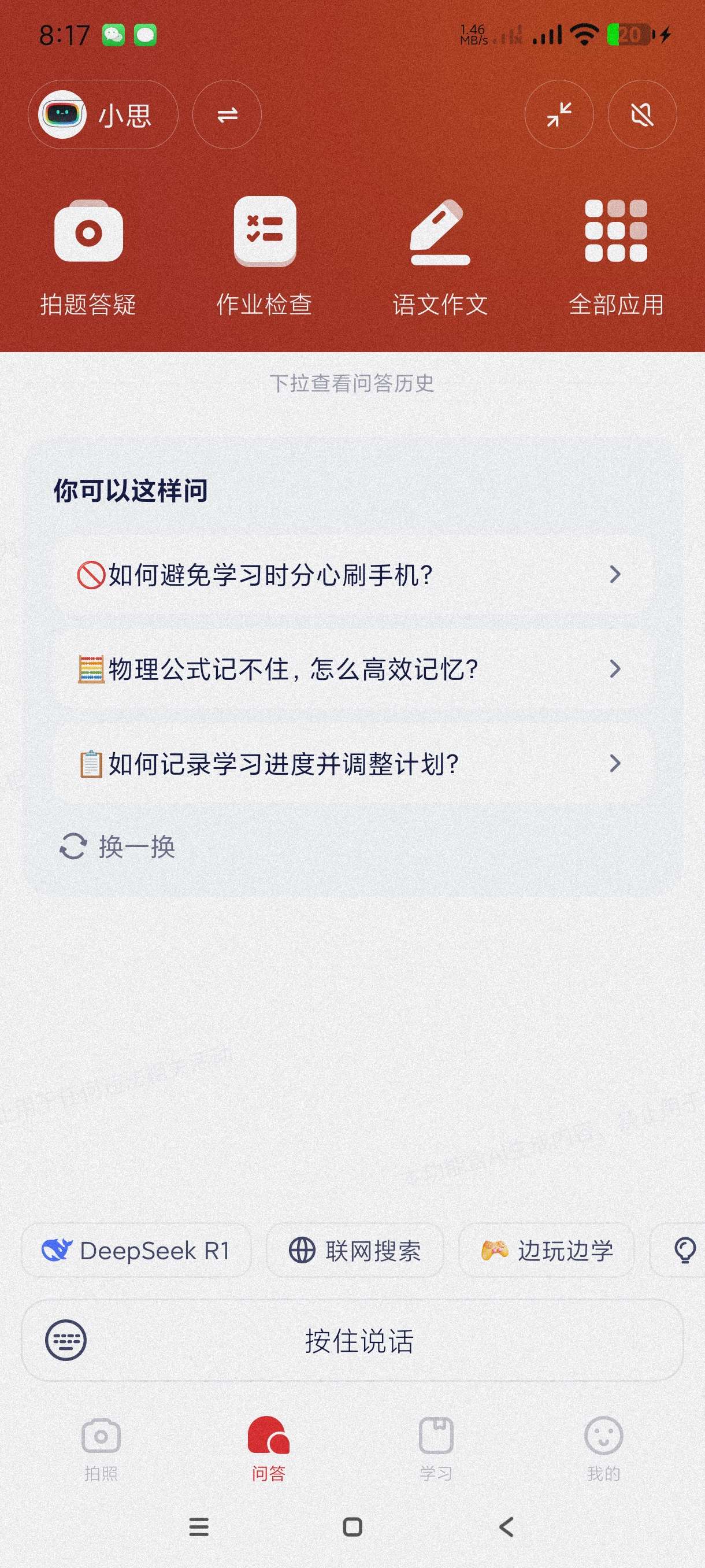Toggle the mute sound icon

(642, 114)
